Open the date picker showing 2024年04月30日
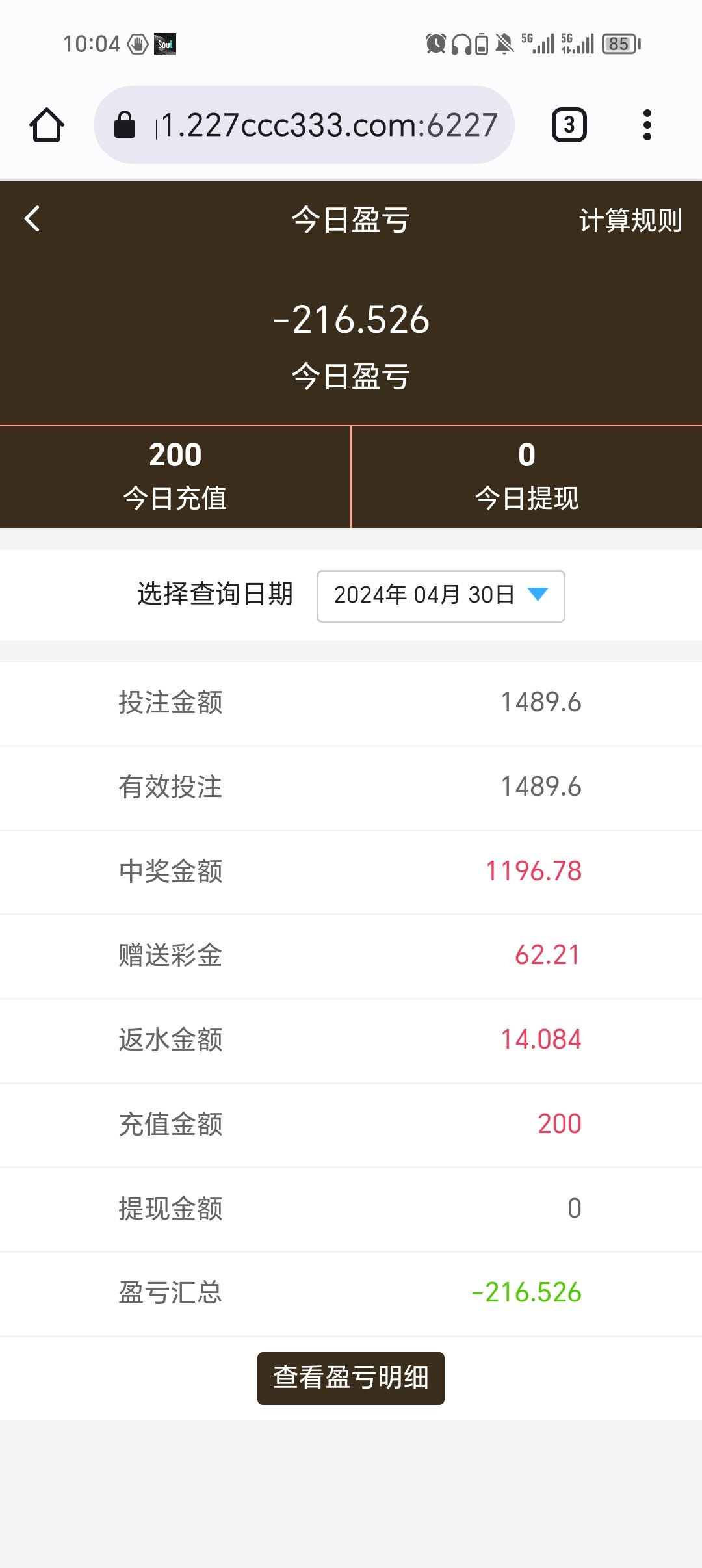The height and width of the screenshot is (1568, 702). click(441, 595)
